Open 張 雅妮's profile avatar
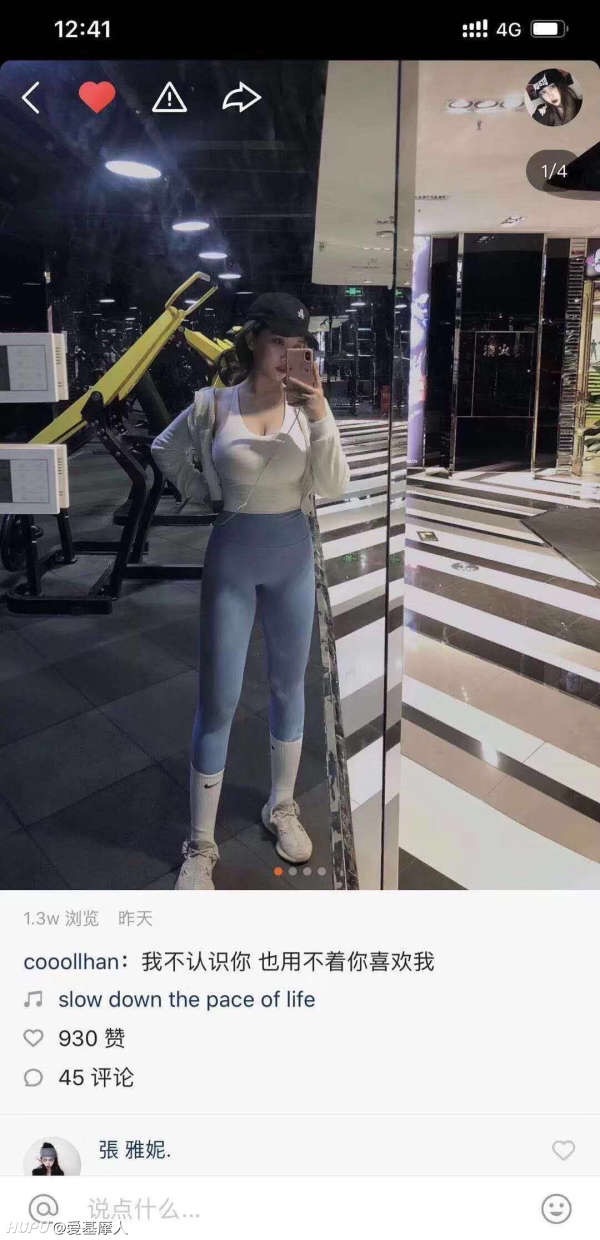Screen dimensions: 600x1240 [x=52, y=1157]
